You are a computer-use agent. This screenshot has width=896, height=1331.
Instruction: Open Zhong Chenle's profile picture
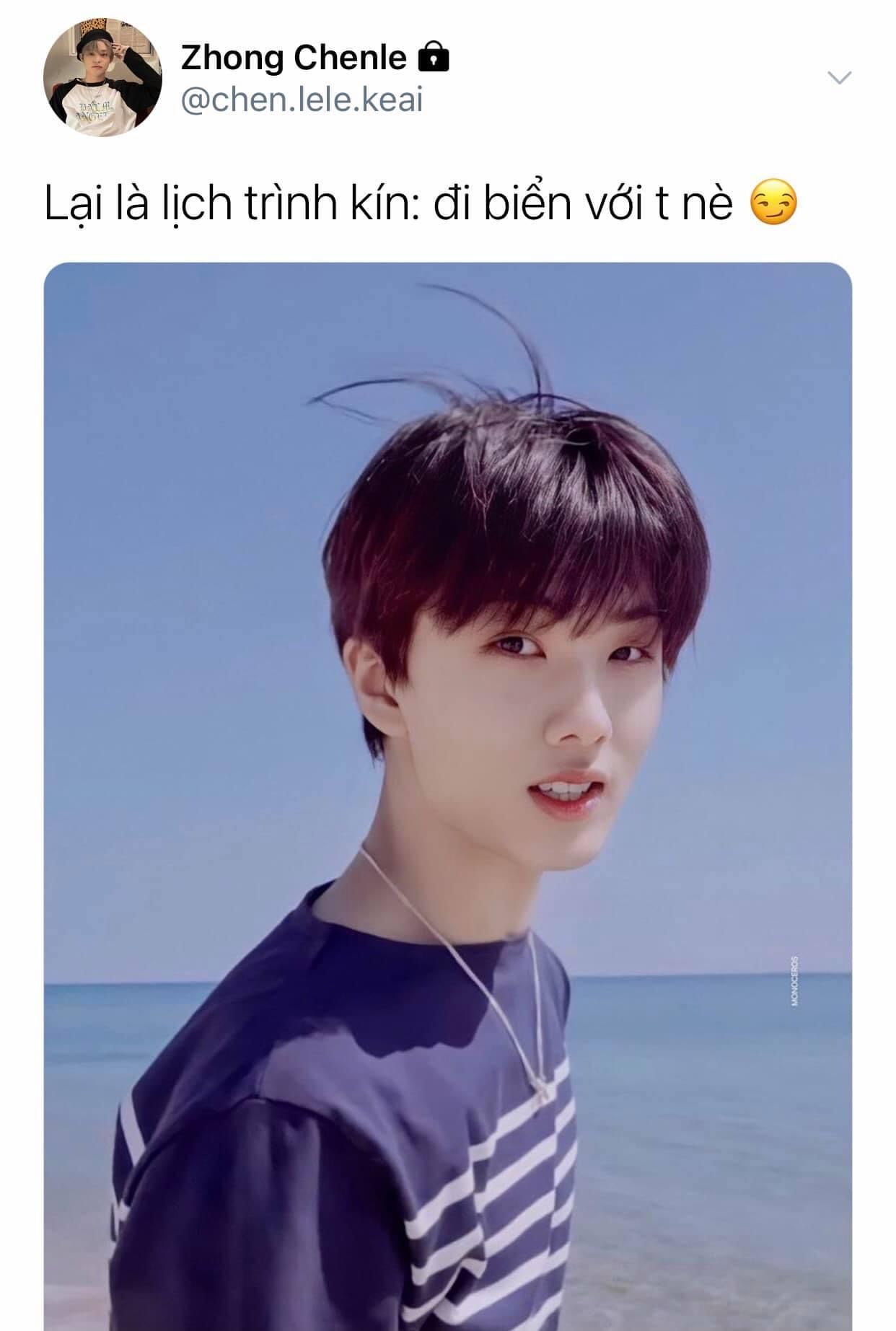coord(102,78)
